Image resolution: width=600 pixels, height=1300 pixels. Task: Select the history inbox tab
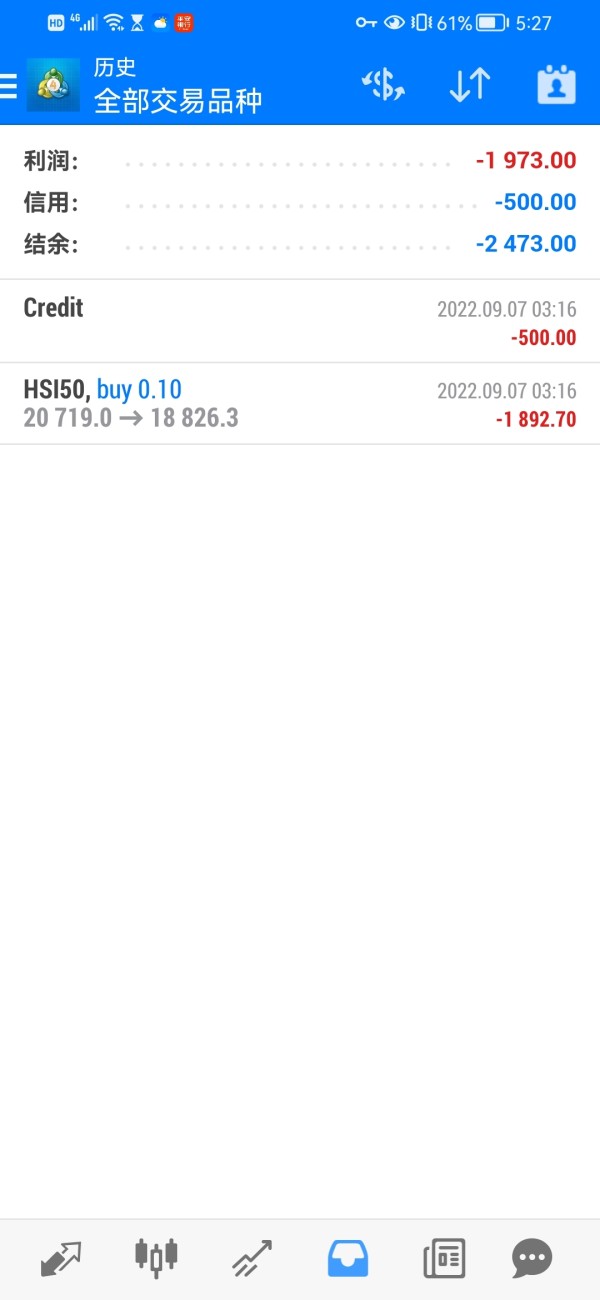[x=348, y=1258]
